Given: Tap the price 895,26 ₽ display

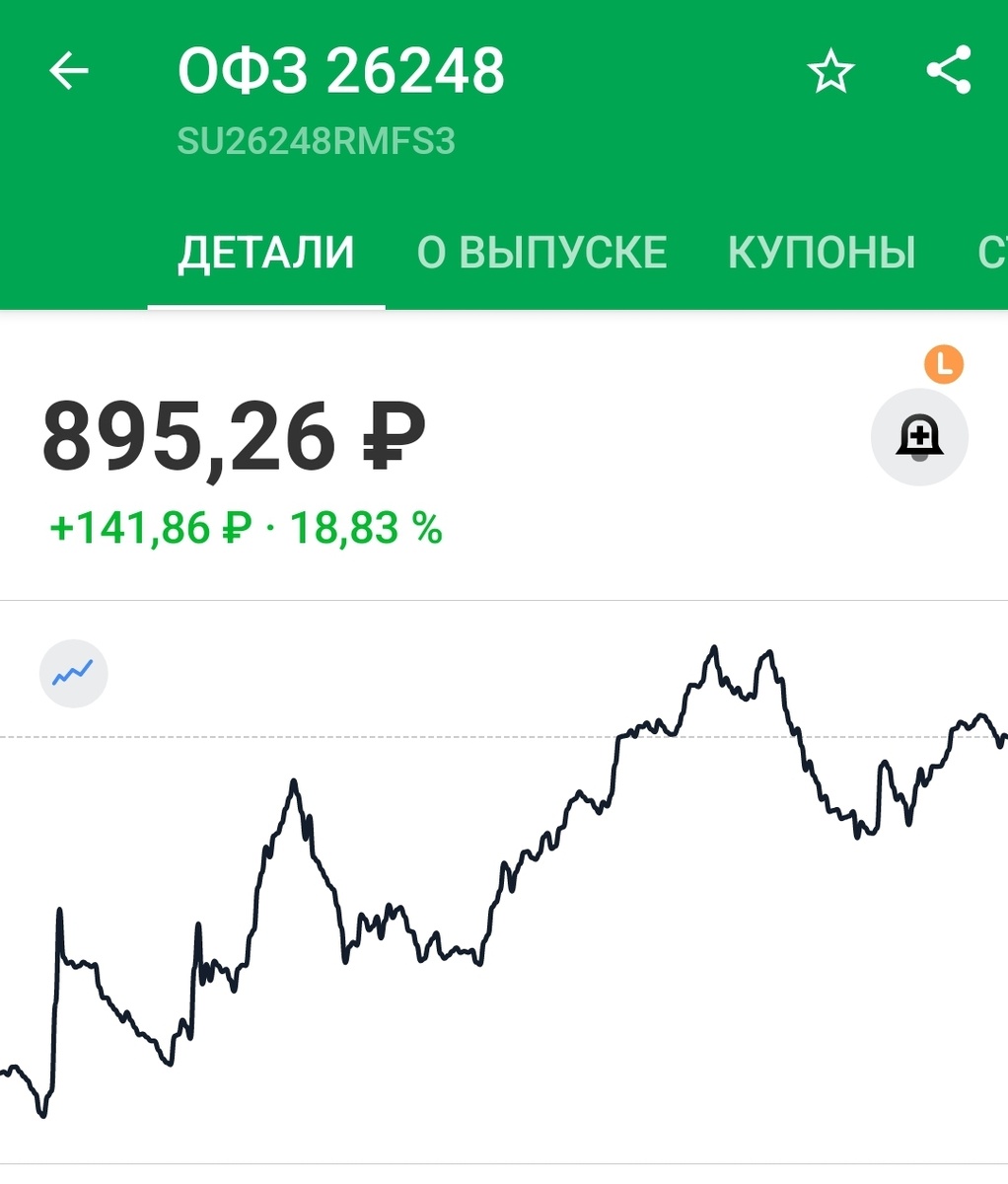Looking at the screenshot, I should click(234, 434).
